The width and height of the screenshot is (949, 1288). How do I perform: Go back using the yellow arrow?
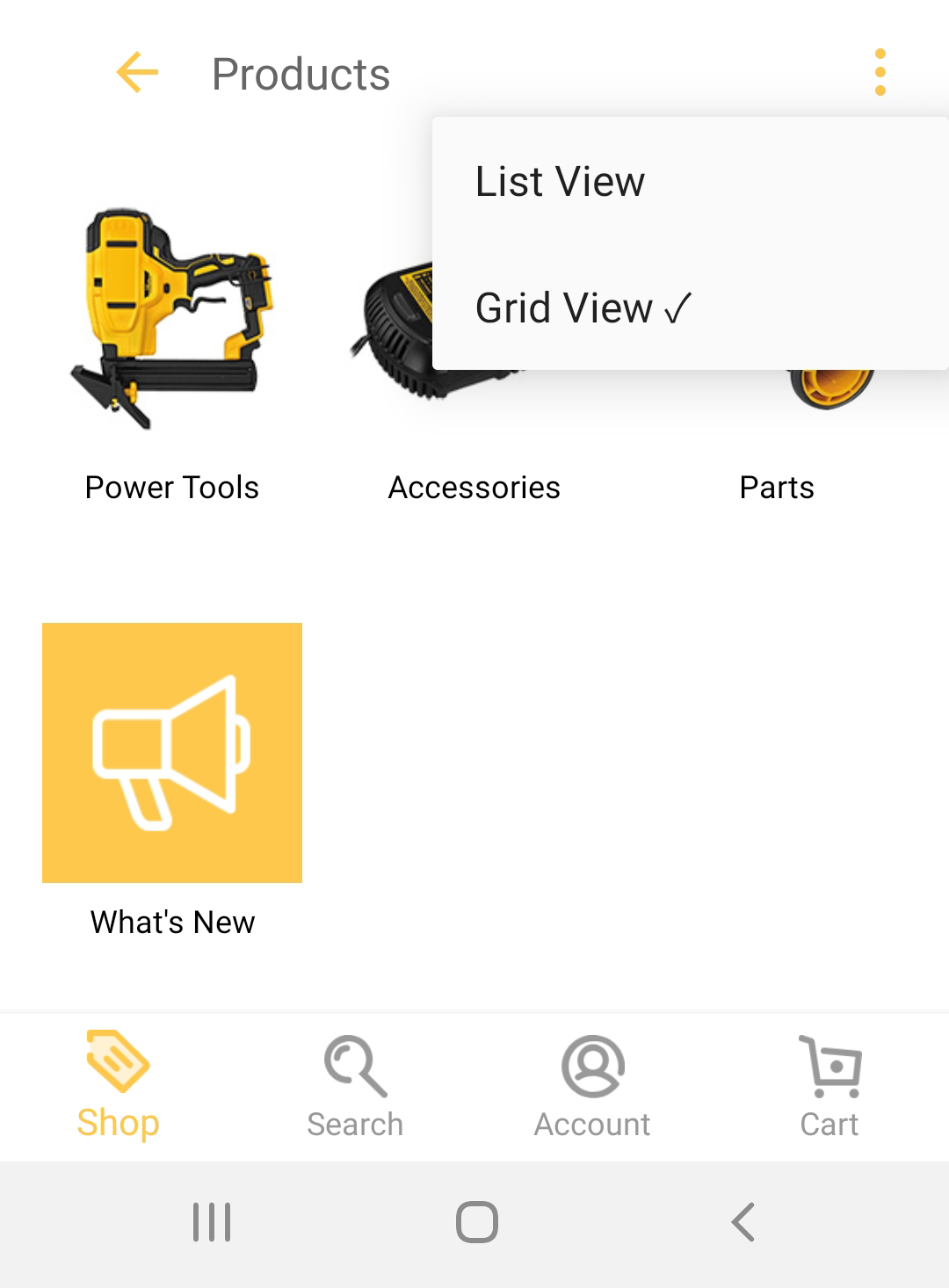pos(137,72)
